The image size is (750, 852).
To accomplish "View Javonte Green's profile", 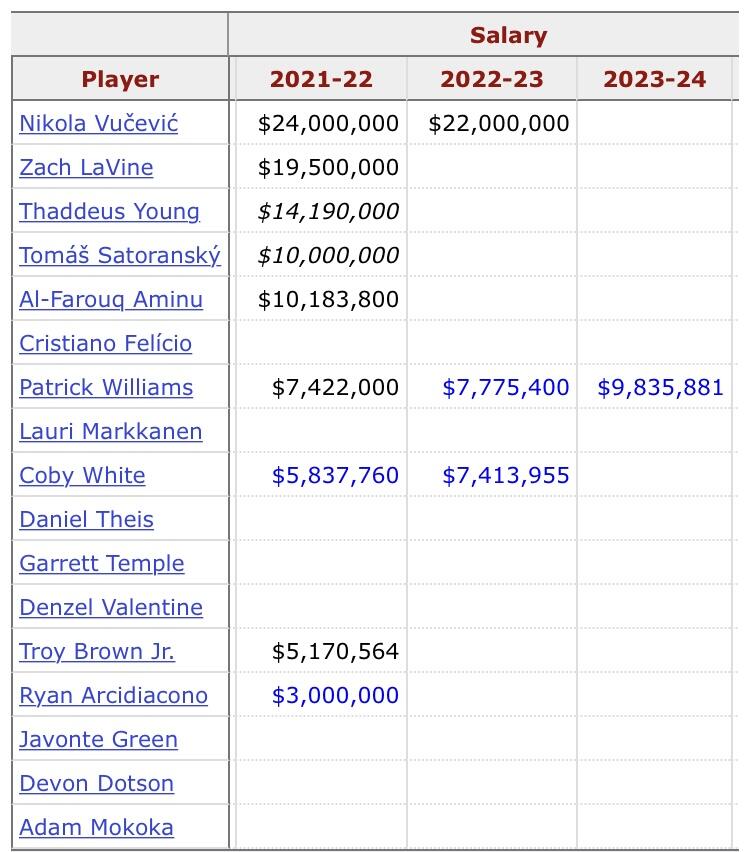I will [x=98, y=740].
